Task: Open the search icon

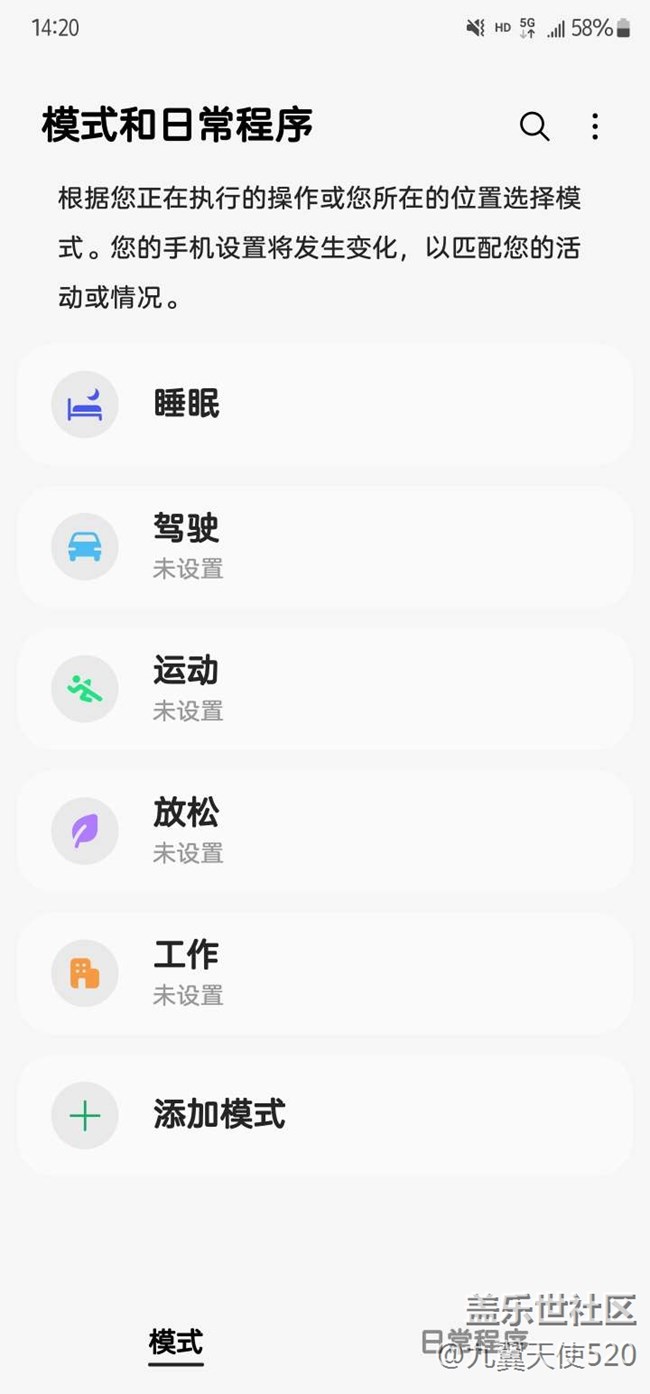Action: point(534,127)
